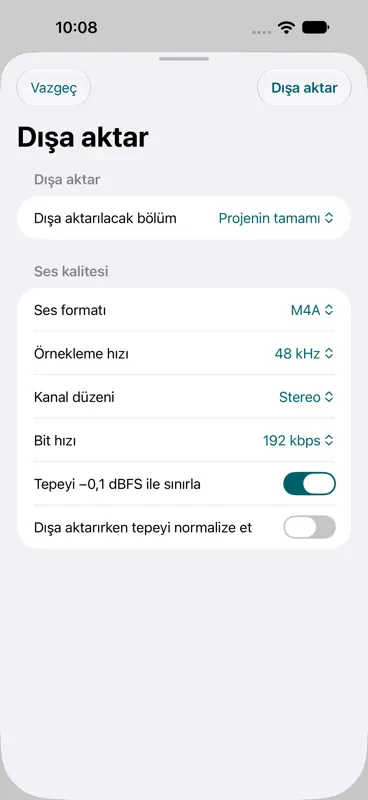368x800 pixels.
Task: Confirm with the top-right Dışa aktar button
Action: (x=304, y=88)
